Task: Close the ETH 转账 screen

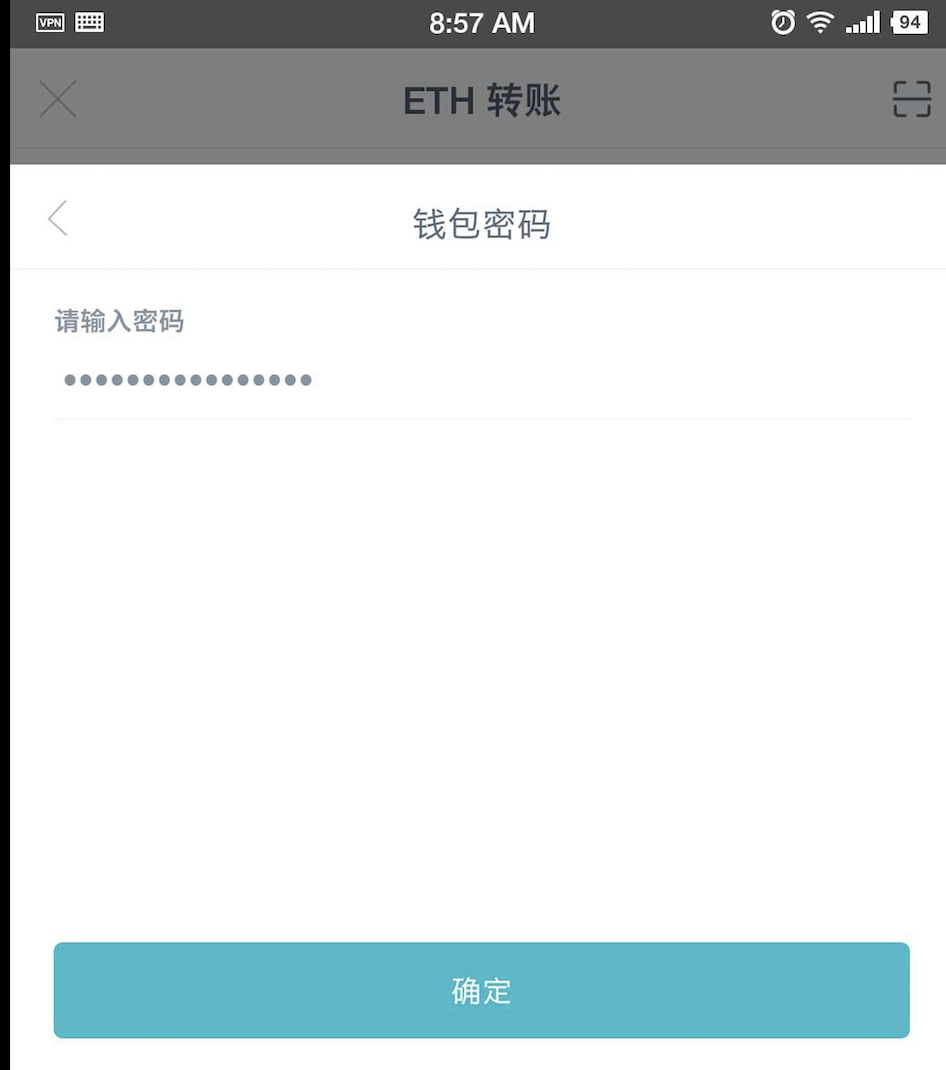Action: pos(57,100)
